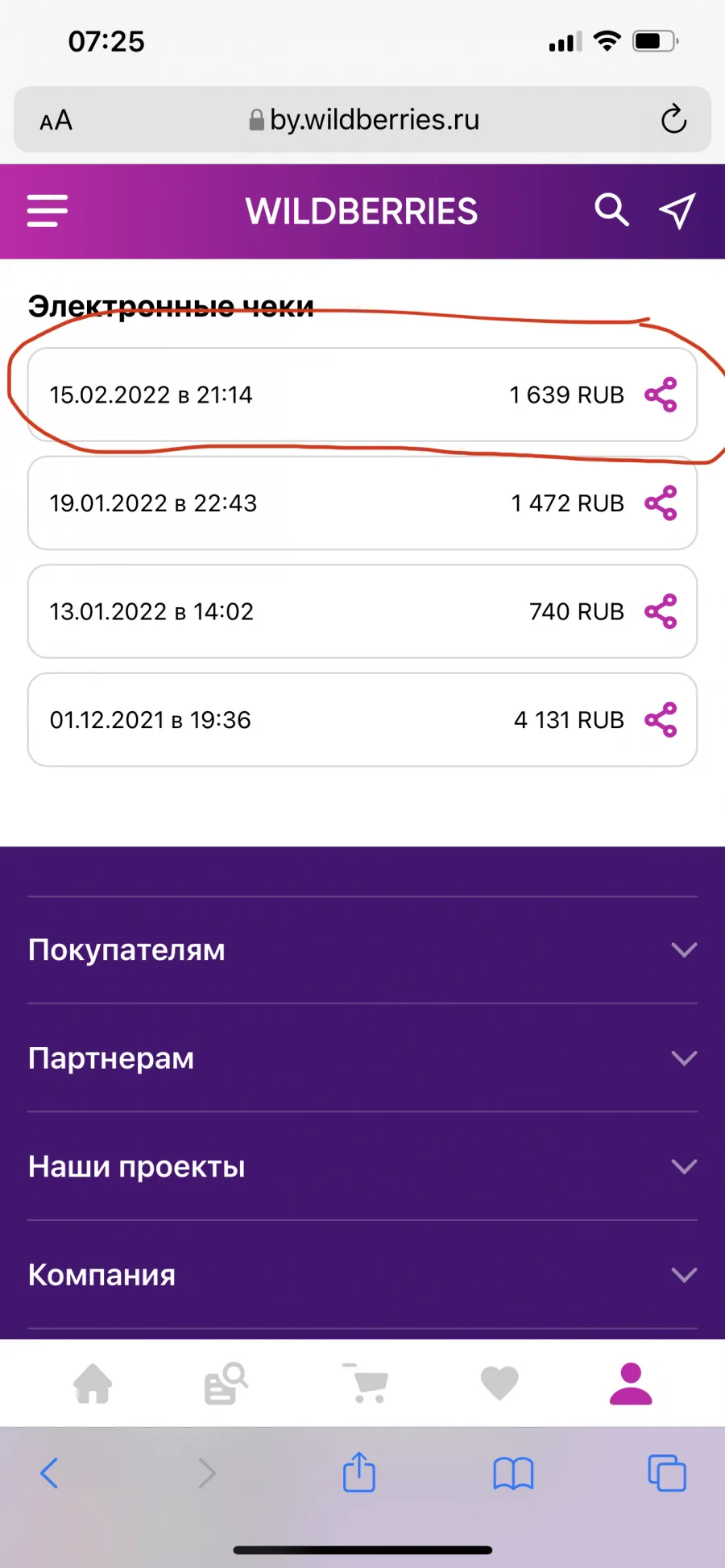Expand the Партнерам section
Image resolution: width=725 pixels, height=1568 pixels.
coord(362,1058)
